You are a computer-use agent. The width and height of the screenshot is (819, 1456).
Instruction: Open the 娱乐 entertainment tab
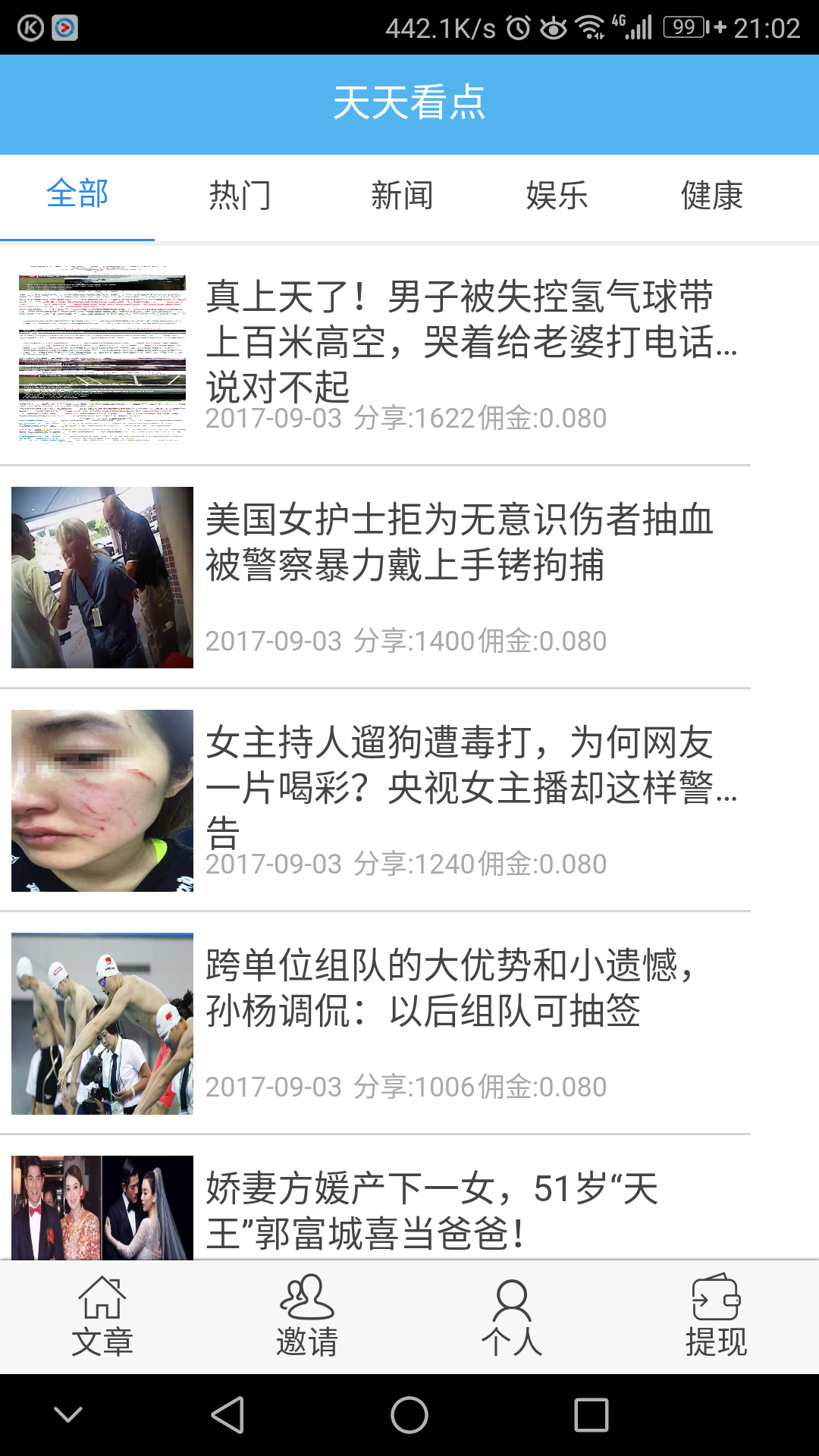click(x=556, y=196)
